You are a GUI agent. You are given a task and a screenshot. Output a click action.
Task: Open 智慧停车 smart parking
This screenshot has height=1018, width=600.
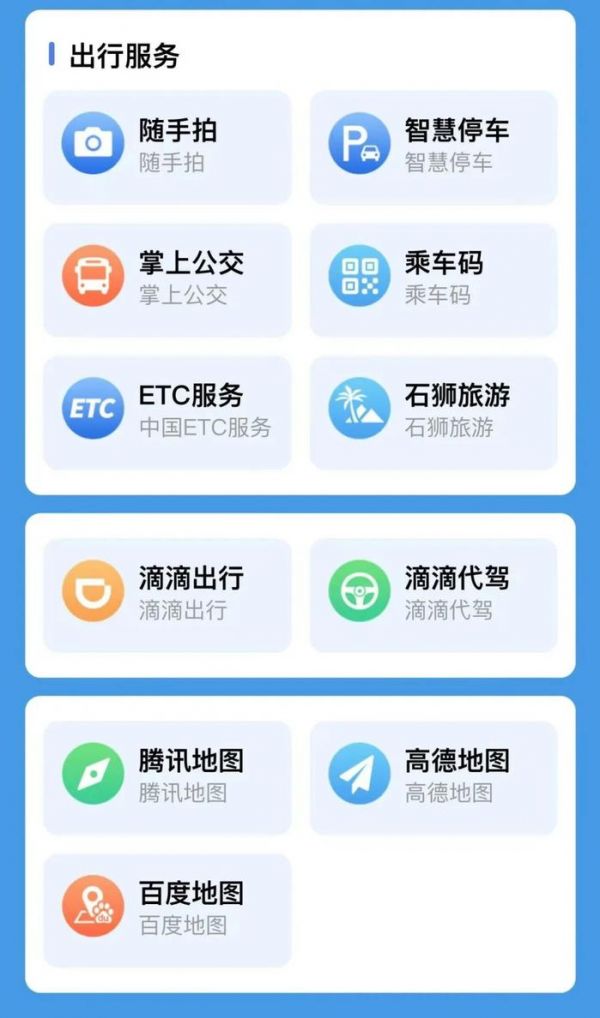433,146
